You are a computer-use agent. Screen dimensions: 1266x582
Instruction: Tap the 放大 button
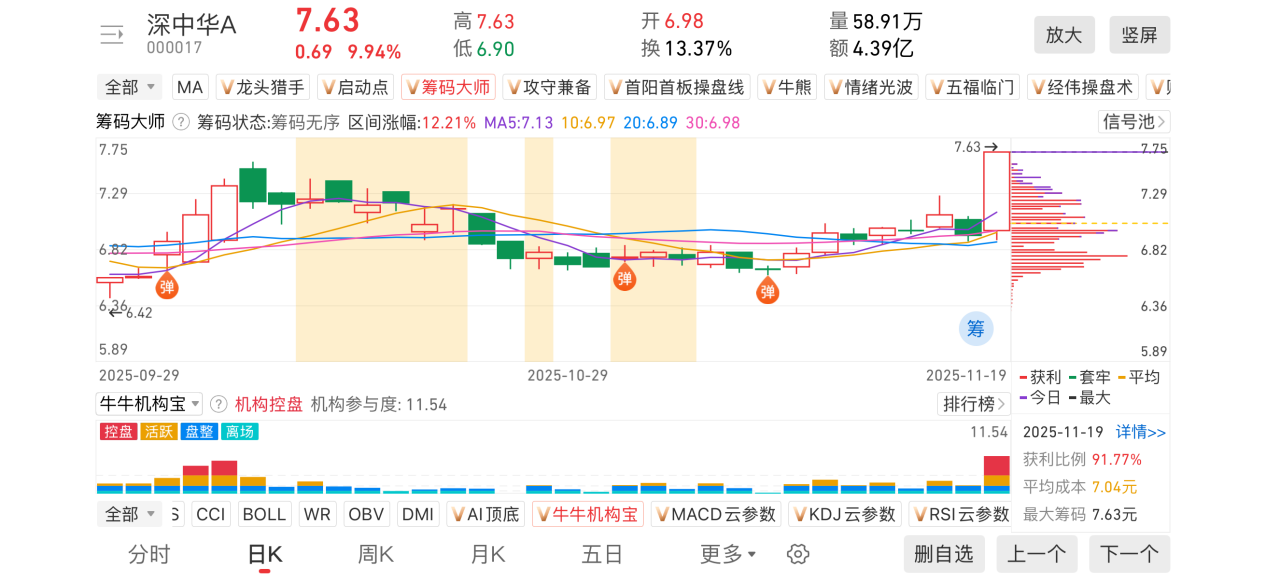coord(1064,35)
